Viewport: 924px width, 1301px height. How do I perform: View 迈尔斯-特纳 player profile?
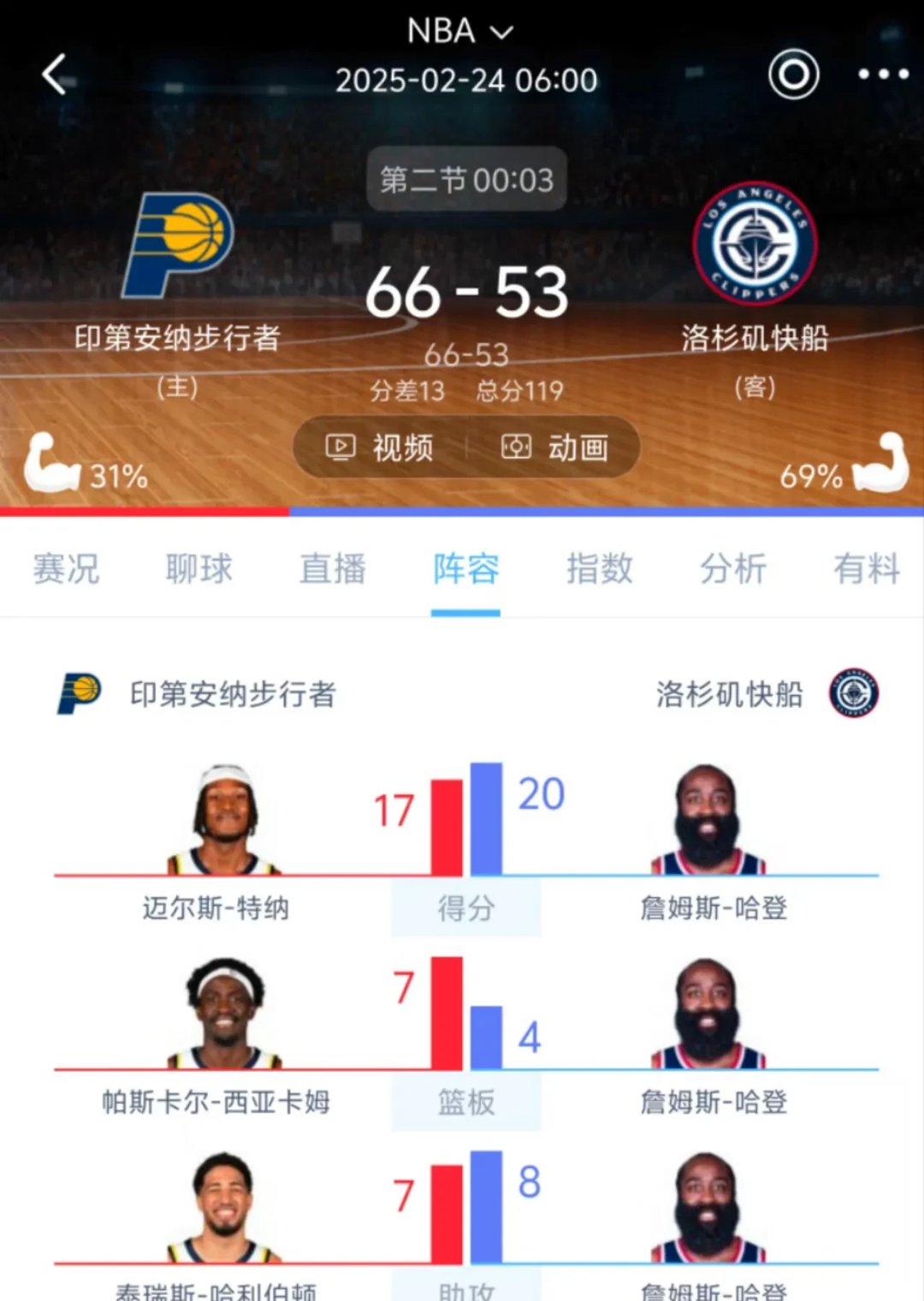(x=222, y=820)
